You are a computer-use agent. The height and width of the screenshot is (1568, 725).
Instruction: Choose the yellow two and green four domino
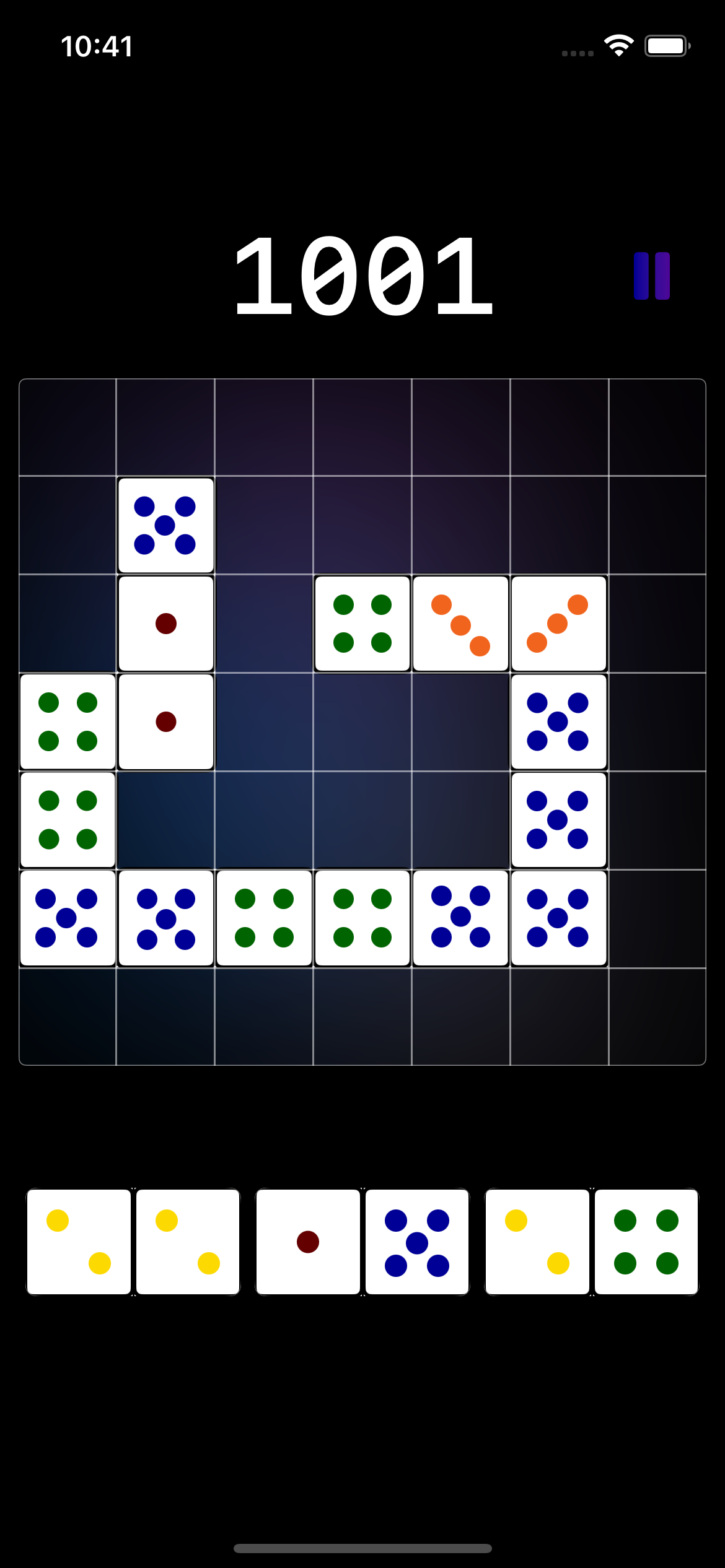592,1241
